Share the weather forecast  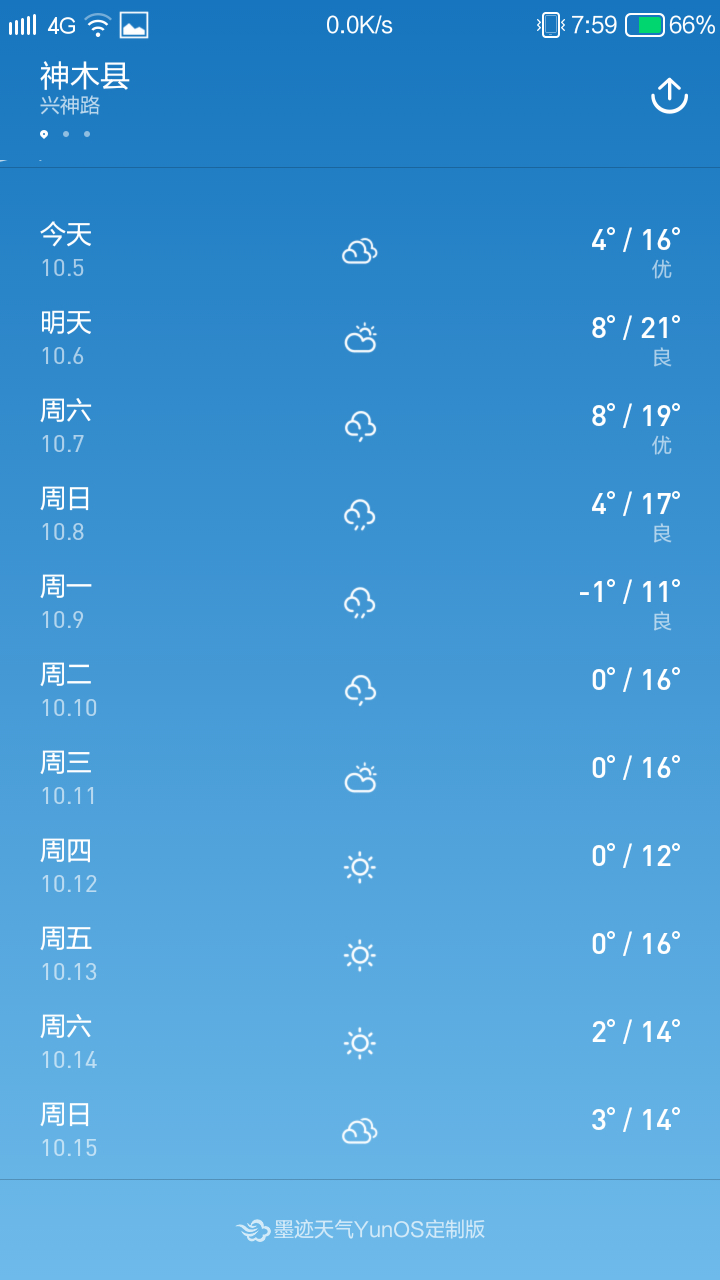(669, 96)
